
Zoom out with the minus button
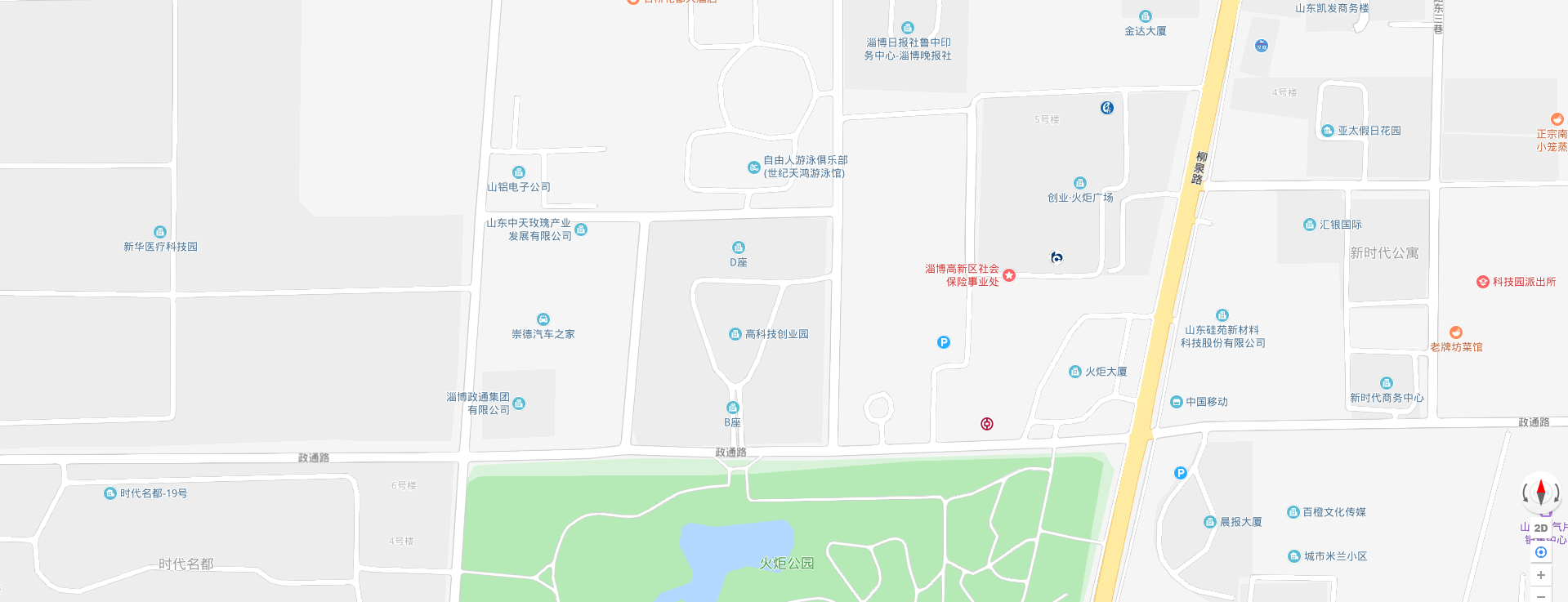(x=1541, y=595)
